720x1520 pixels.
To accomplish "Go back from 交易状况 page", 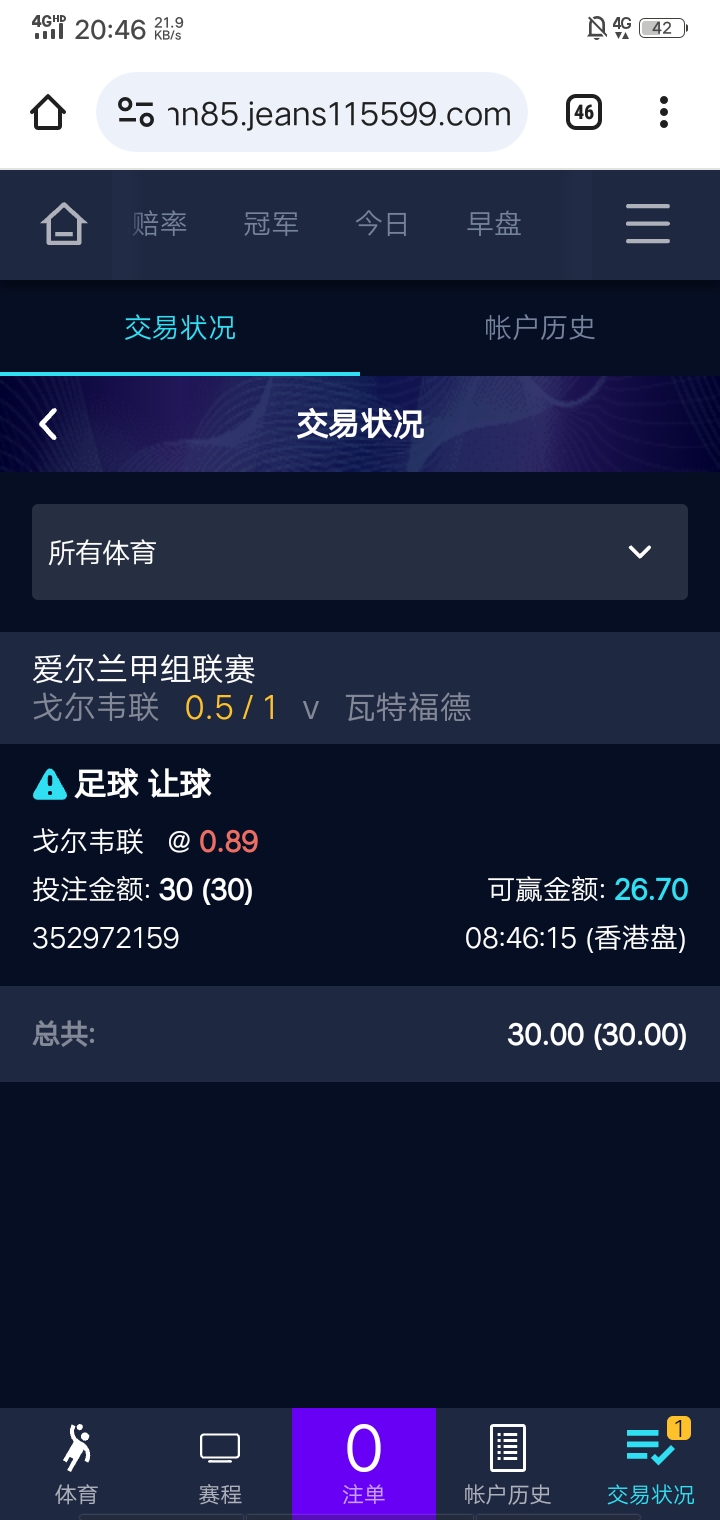I will click(x=48, y=424).
